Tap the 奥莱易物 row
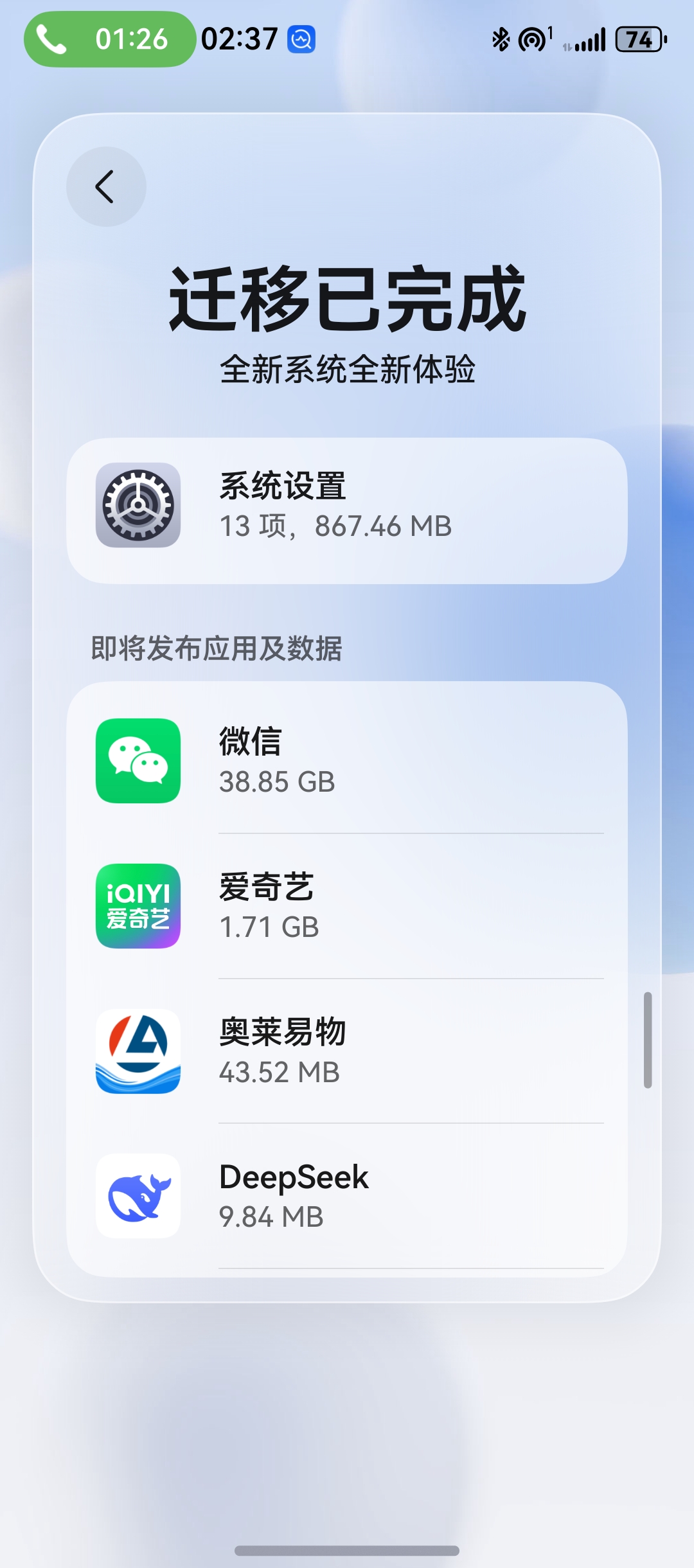 (347, 1051)
